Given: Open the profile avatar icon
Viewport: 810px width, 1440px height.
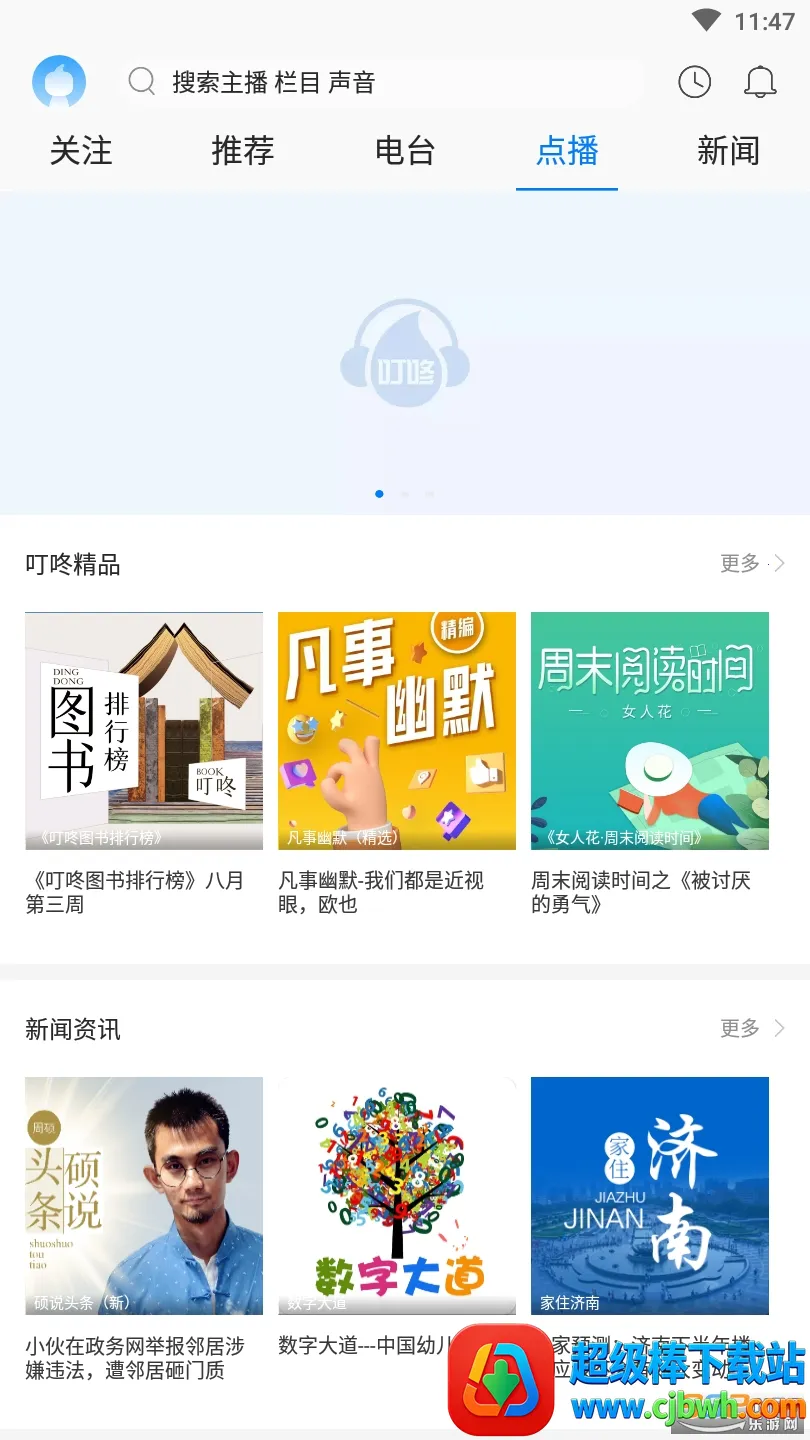Looking at the screenshot, I should 59,82.
